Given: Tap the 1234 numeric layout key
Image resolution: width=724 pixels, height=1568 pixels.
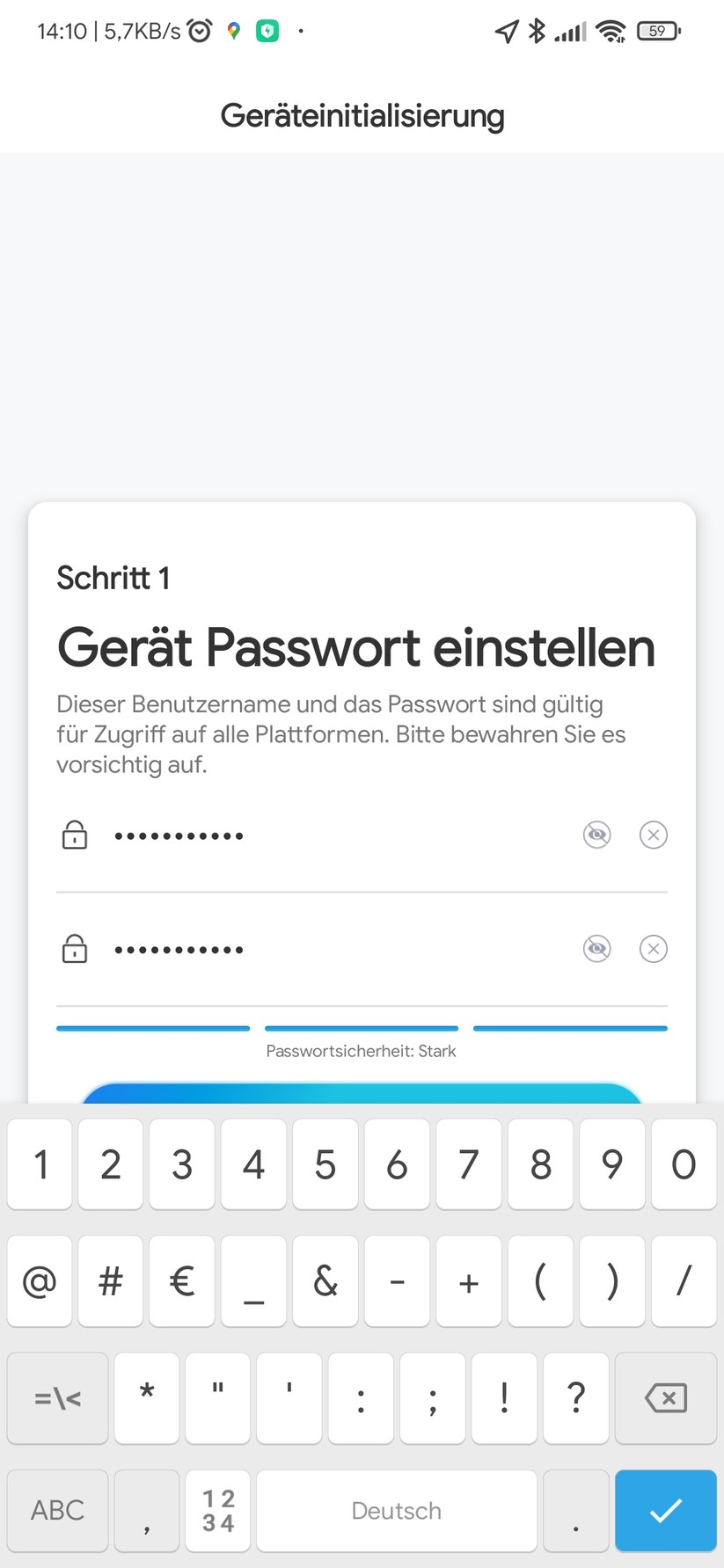Looking at the screenshot, I should [x=217, y=1510].
